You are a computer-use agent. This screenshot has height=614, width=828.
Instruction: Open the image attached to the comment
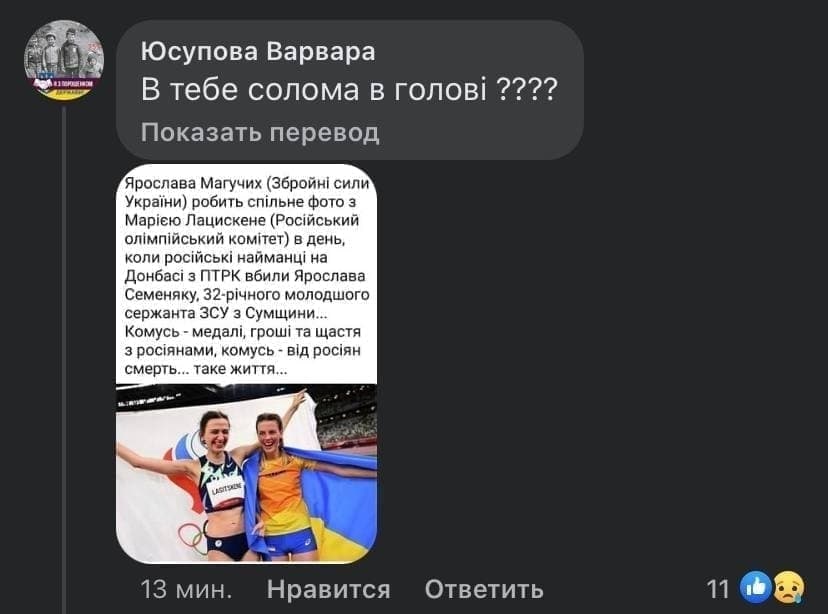tap(246, 363)
